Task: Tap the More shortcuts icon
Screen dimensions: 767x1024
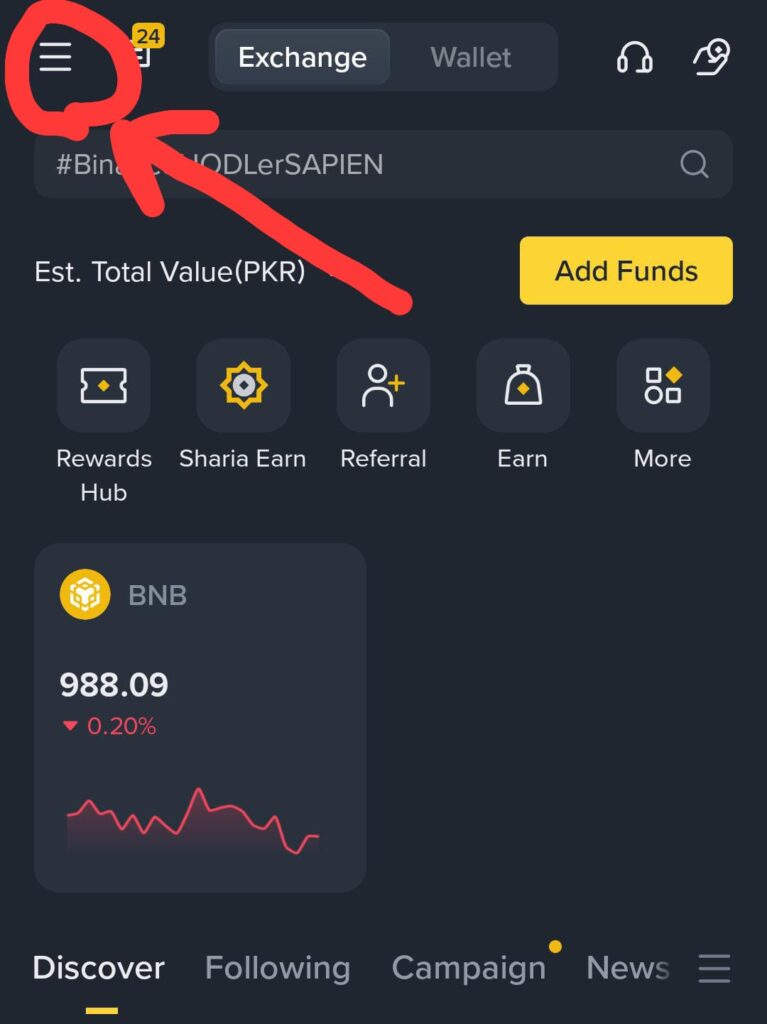Action: [x=662, y=386]
